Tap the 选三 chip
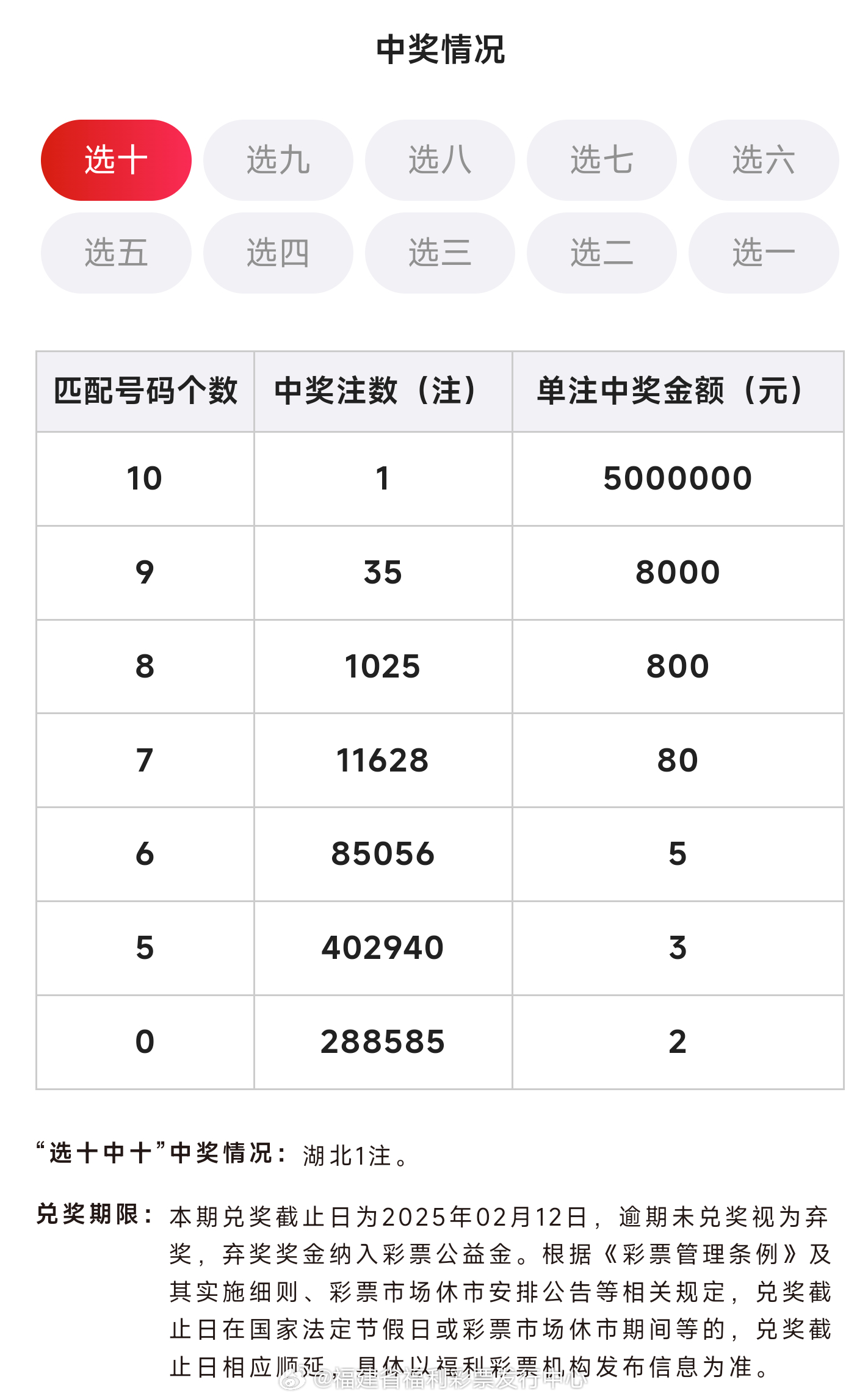868x1399 pixels. [440, 253]
